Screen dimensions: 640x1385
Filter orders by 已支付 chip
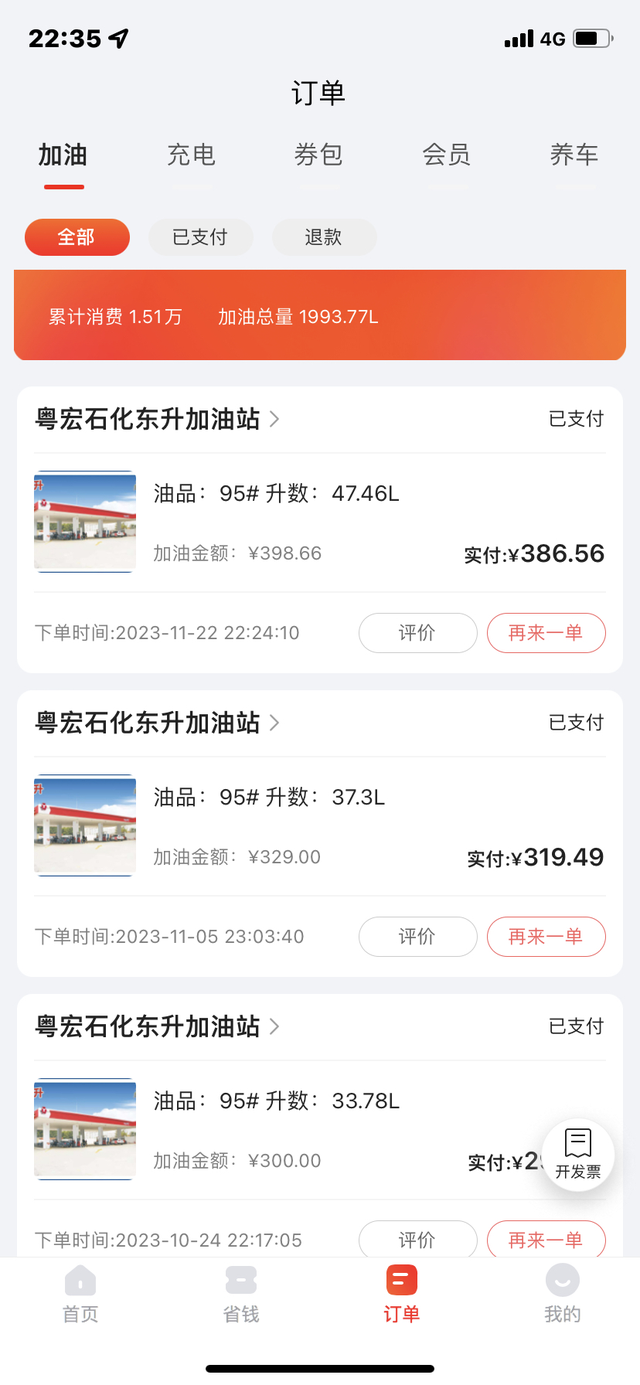tap(200, 237)
